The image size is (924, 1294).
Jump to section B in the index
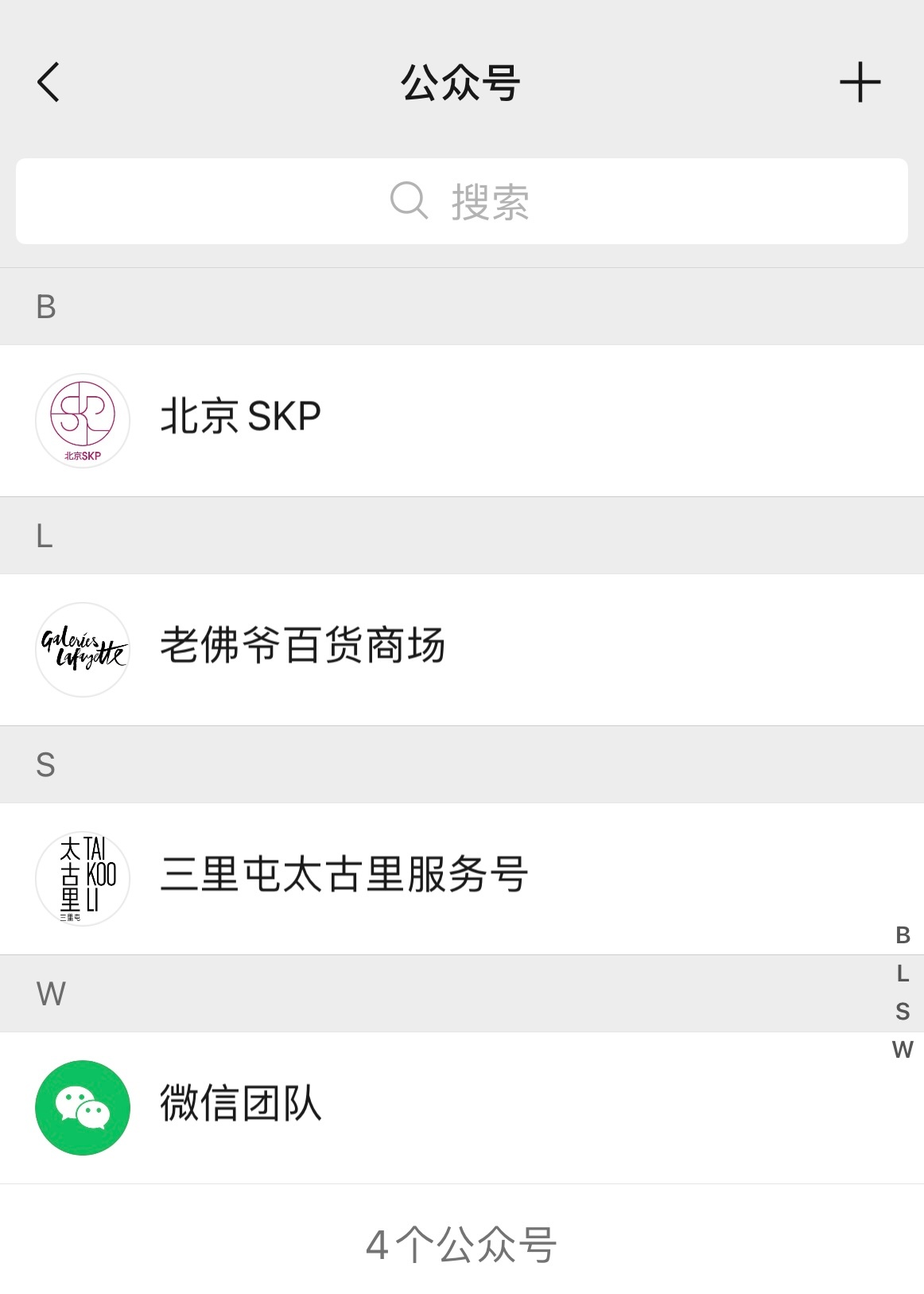pos(903,935)
